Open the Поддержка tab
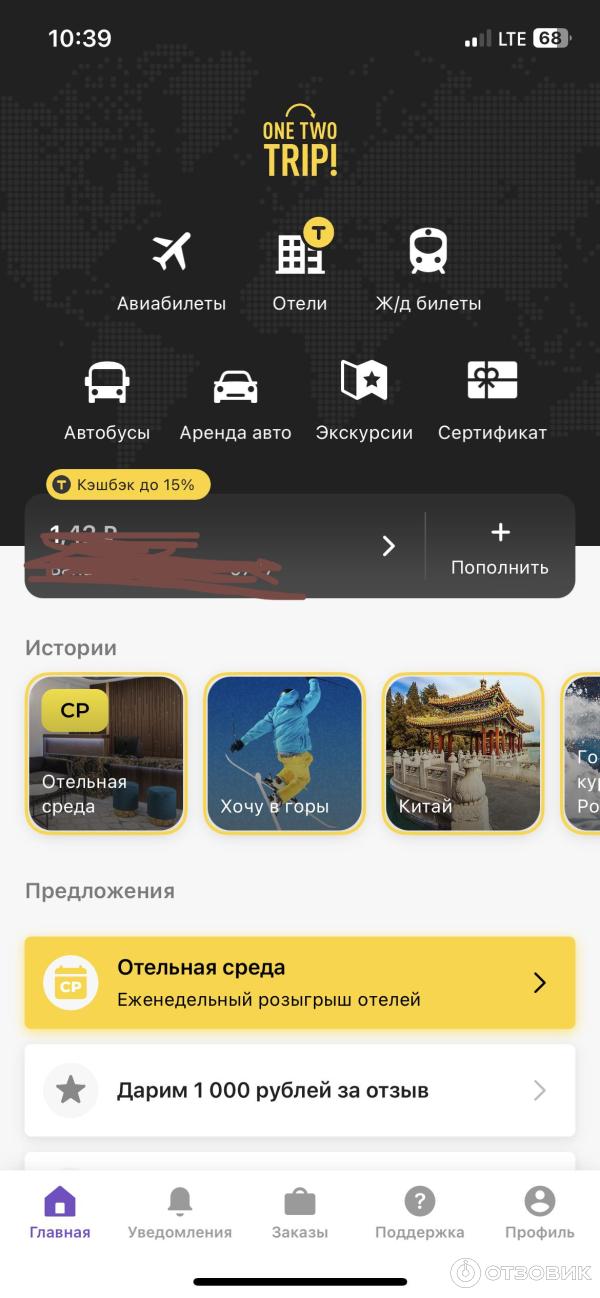 [x=419, y=1213]
